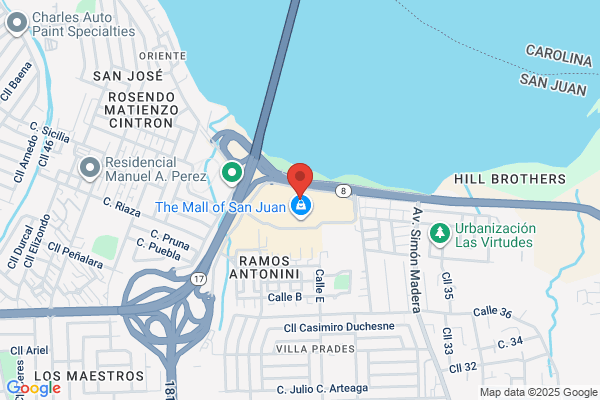Viewport: 600px width, 400px height.
Task: Select the Urbanización Las Virtudes park pin
Action: (x=440, y=234)
